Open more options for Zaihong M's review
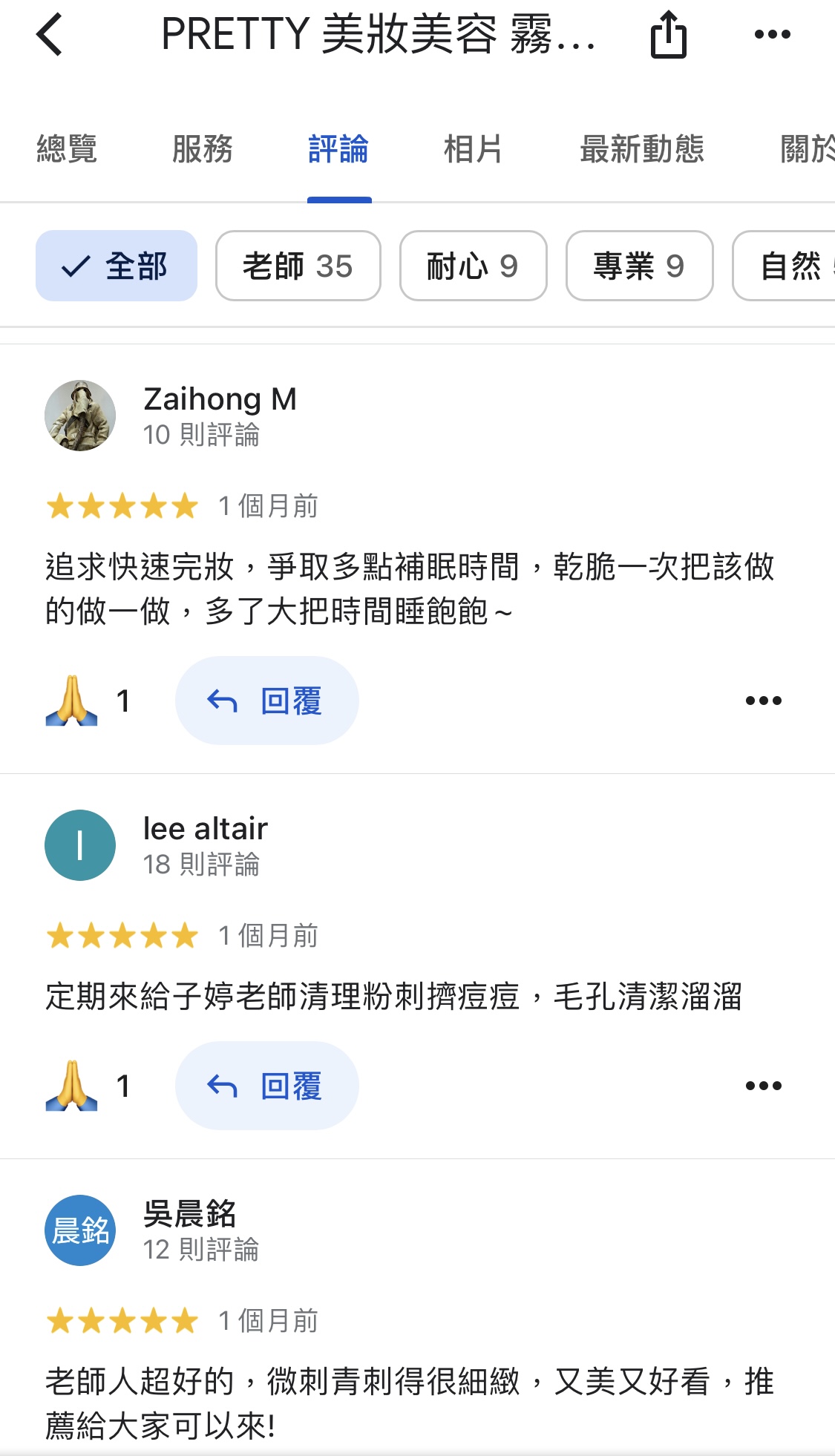Screen dimensions: 835x1456 point(763,701)
